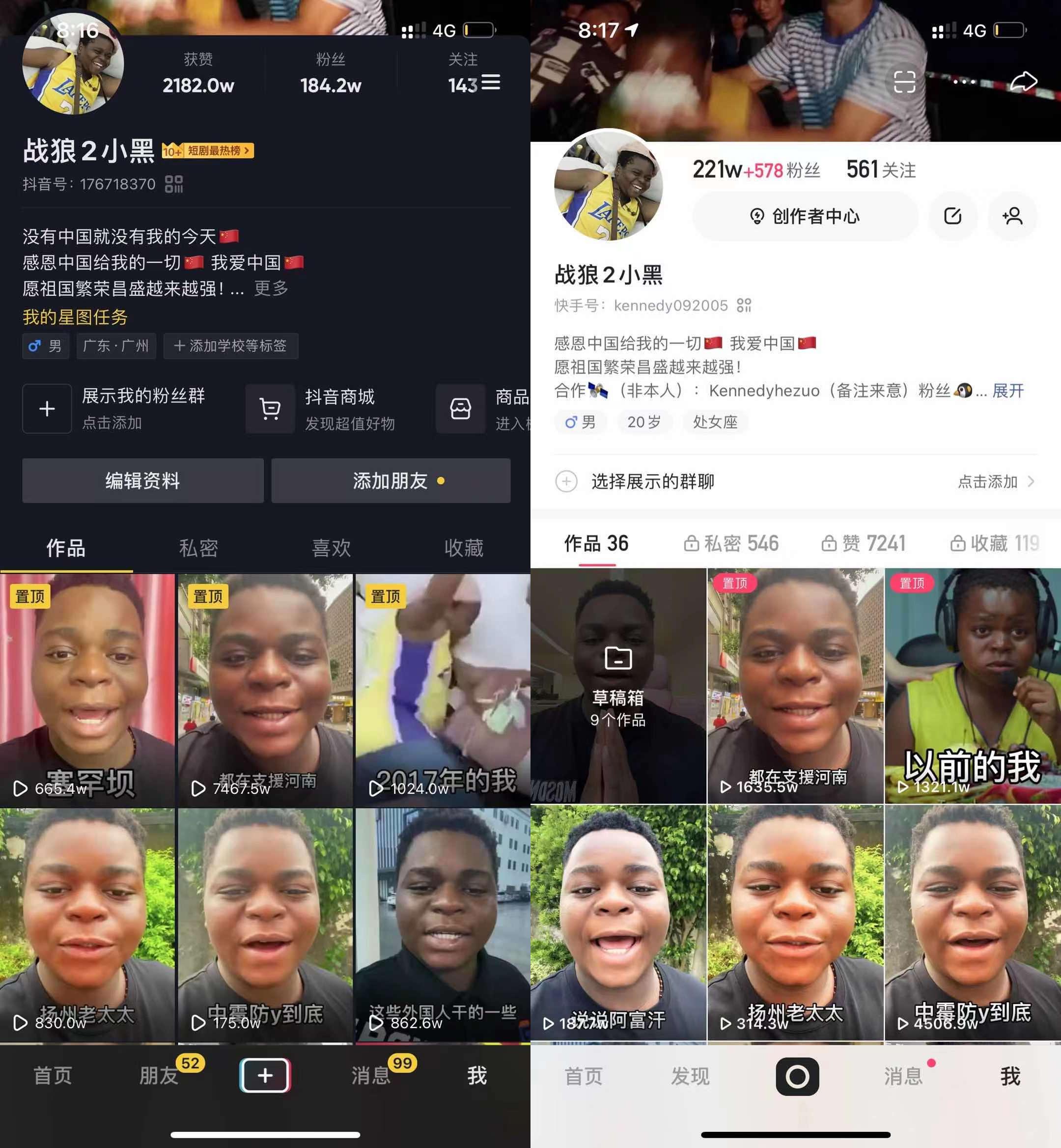This screenshot has height=1148, width=1061.
Task: Switch to the 喜欢 tab
Action: (x=331, y=548)
